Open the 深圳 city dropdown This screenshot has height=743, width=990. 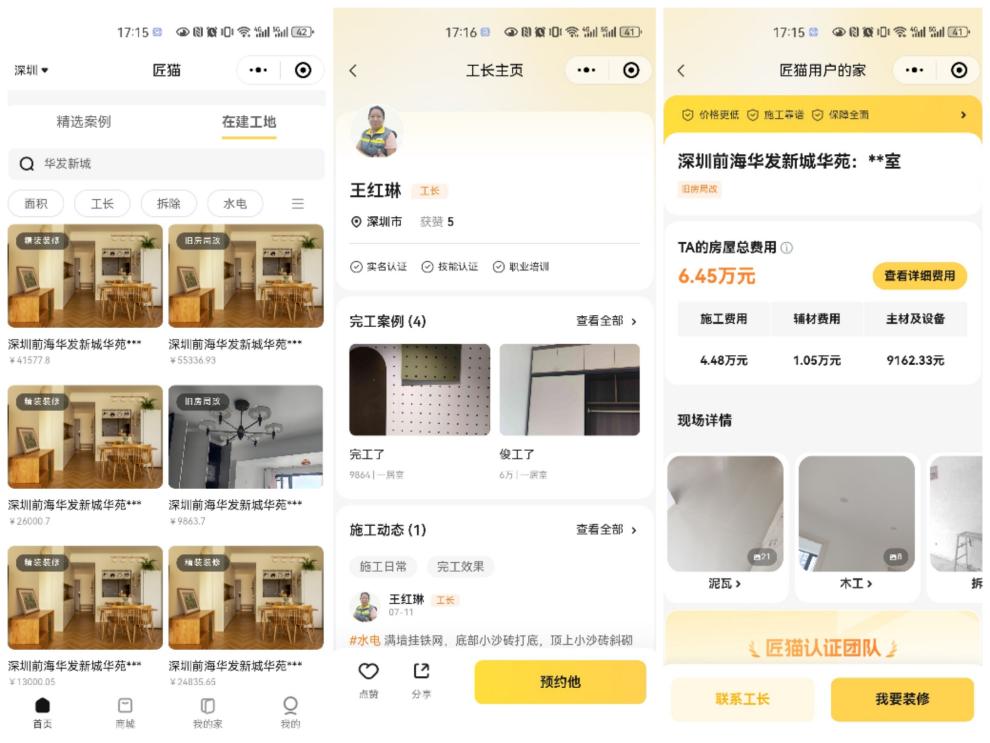(x=31, y=70)
